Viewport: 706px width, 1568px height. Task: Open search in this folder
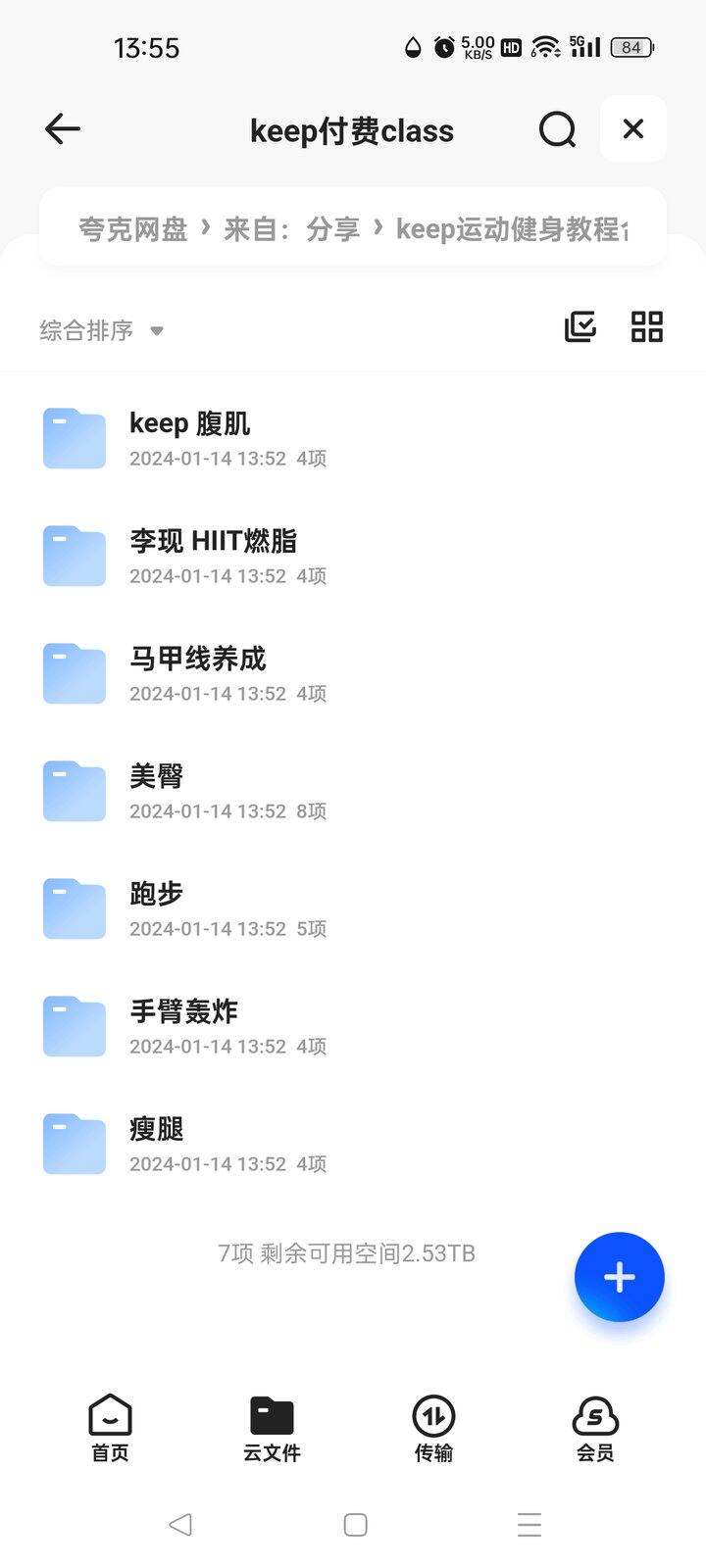tap(557, 129)
